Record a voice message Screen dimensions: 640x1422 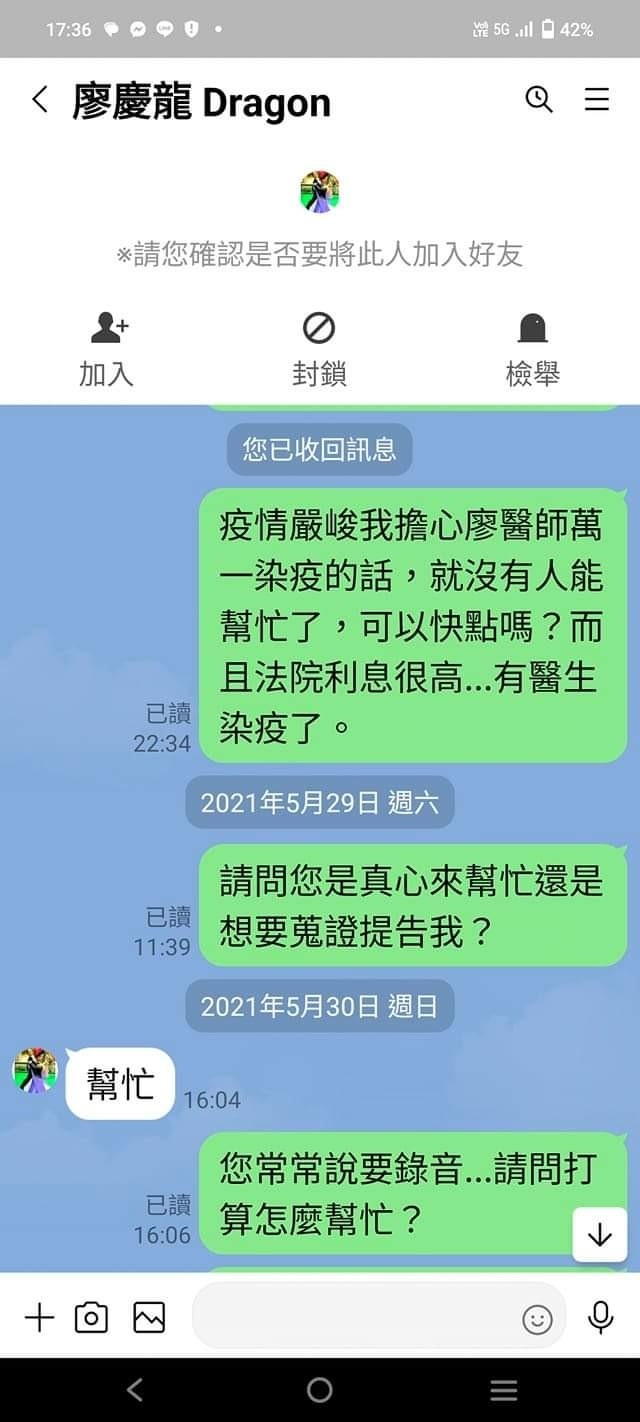click(601, 1318)
